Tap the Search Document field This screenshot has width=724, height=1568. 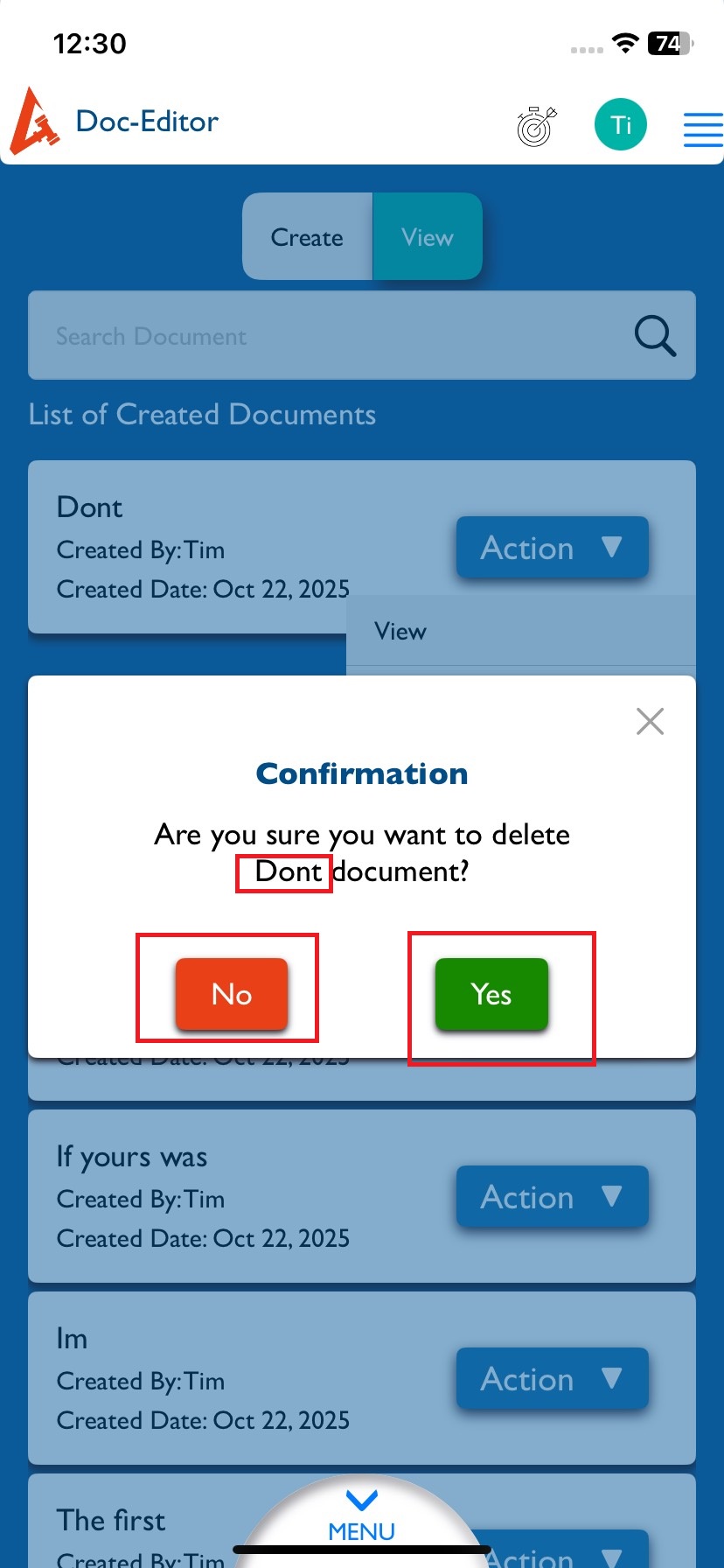tap(332, 336)
